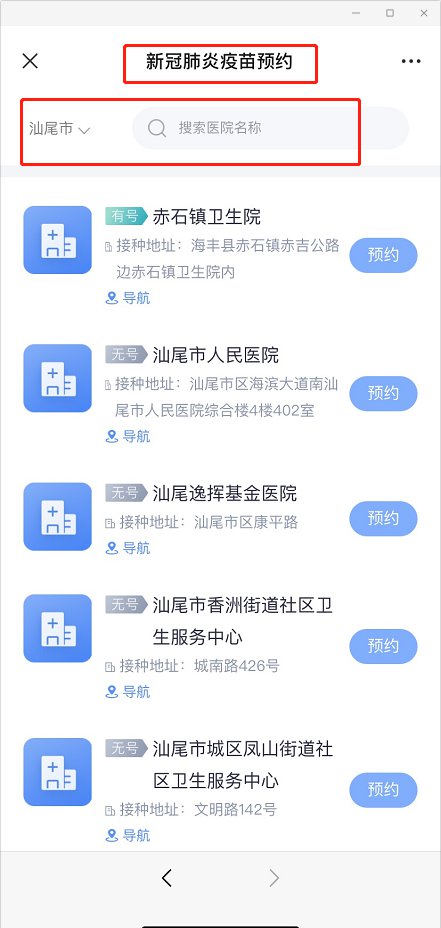
Task: Tap the 搜索医院名称 search field
Action: pos(271,128)
